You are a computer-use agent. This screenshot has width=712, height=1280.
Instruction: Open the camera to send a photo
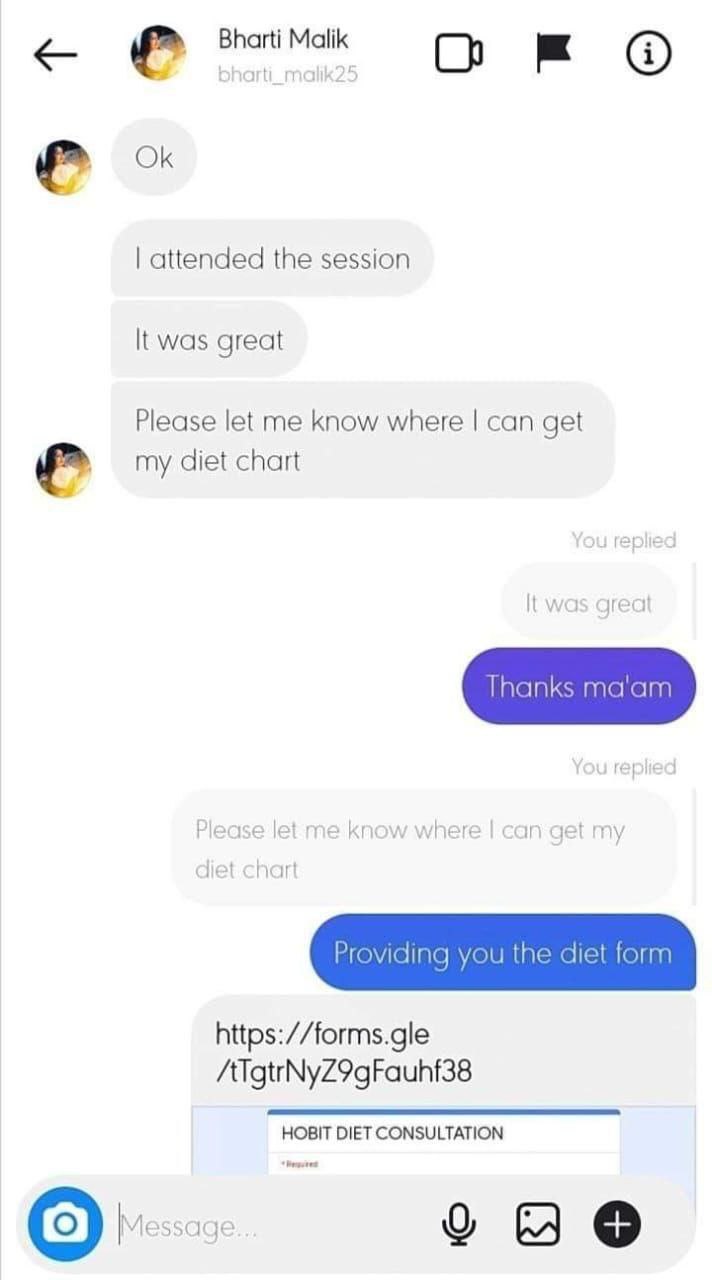[65, 1224]
